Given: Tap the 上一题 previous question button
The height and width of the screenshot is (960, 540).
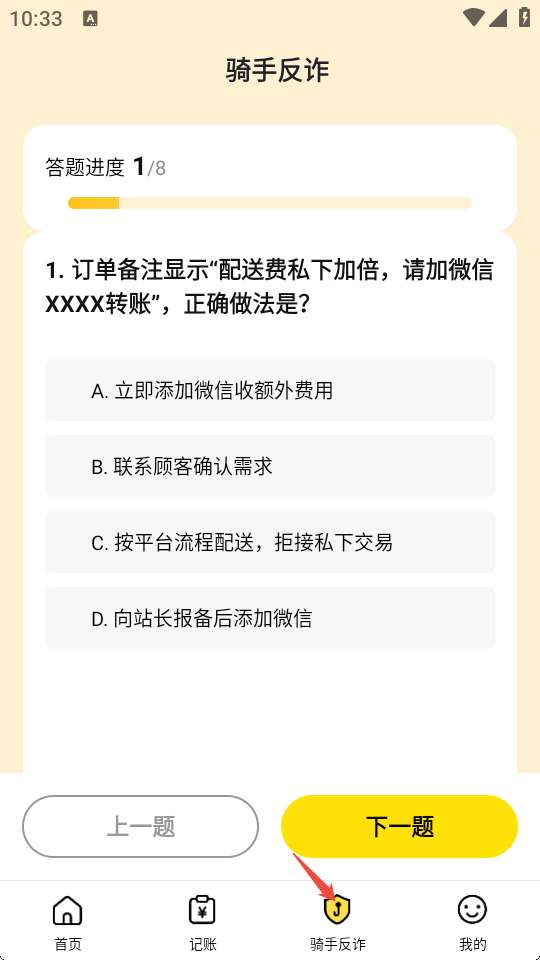Looking at the screenshot, I should [x=140, y=826].
